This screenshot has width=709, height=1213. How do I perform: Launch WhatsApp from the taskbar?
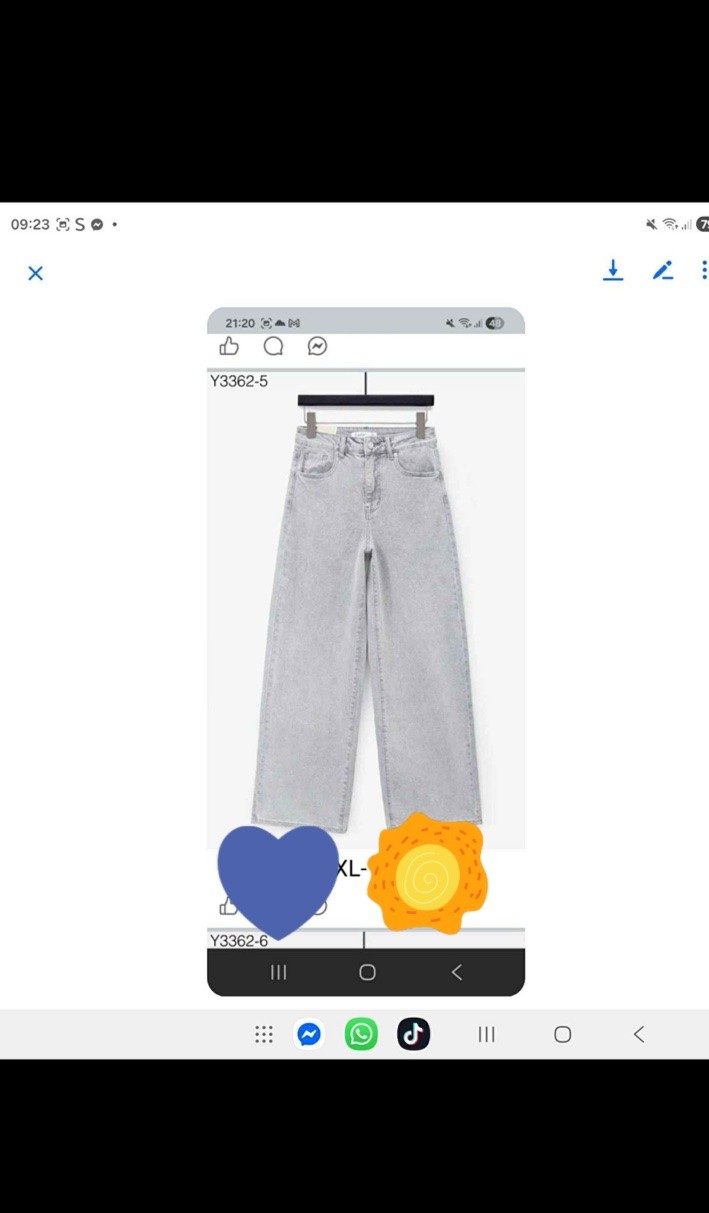pyautogui.click(x=361, y=1035)
